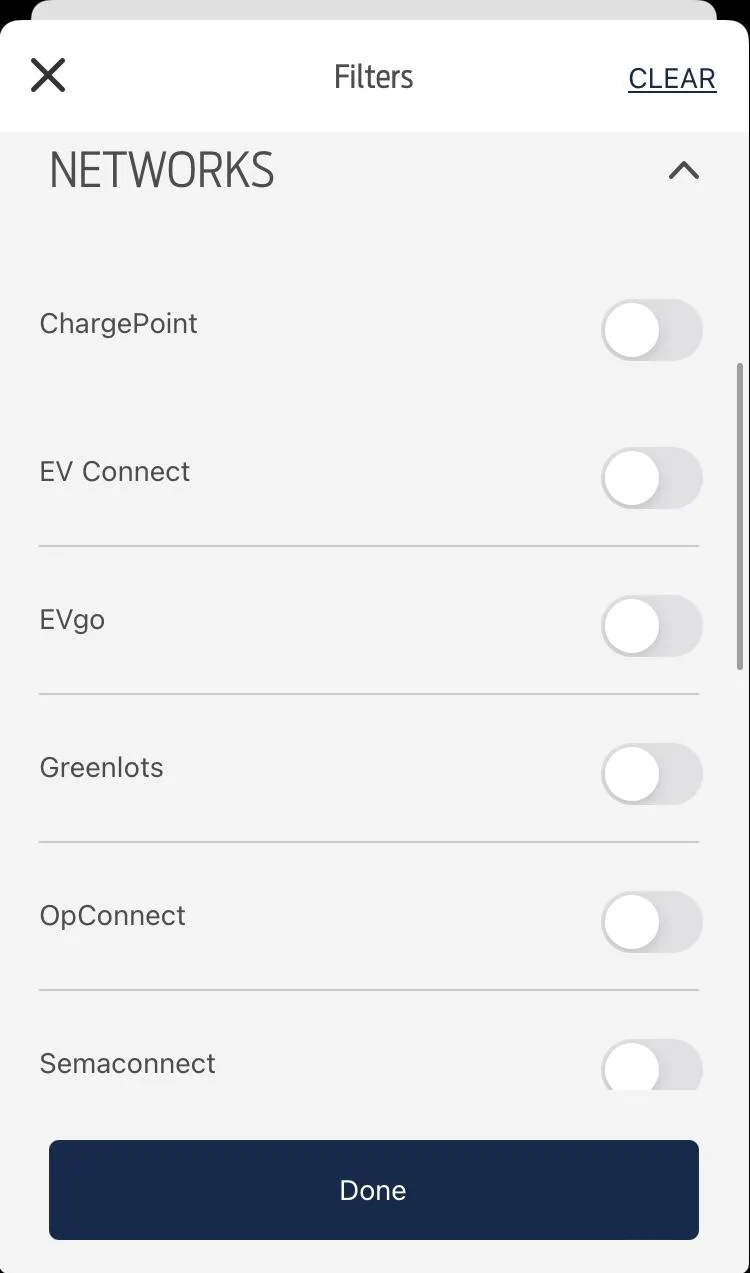Screen dimensions: 750x1273
Task: Select the EVgo row label
Action: coord(72,619)
